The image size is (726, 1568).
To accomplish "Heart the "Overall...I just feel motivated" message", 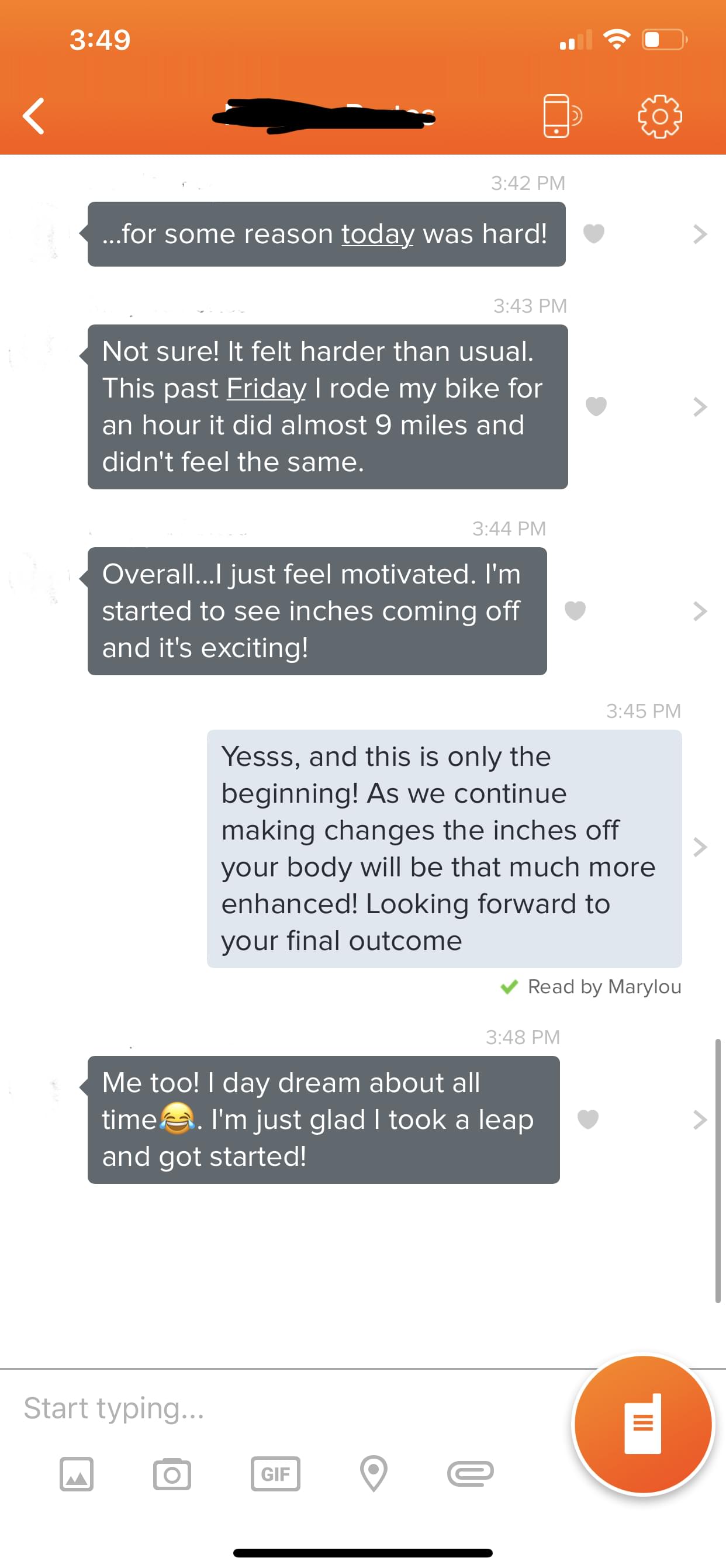I will 575,610.
